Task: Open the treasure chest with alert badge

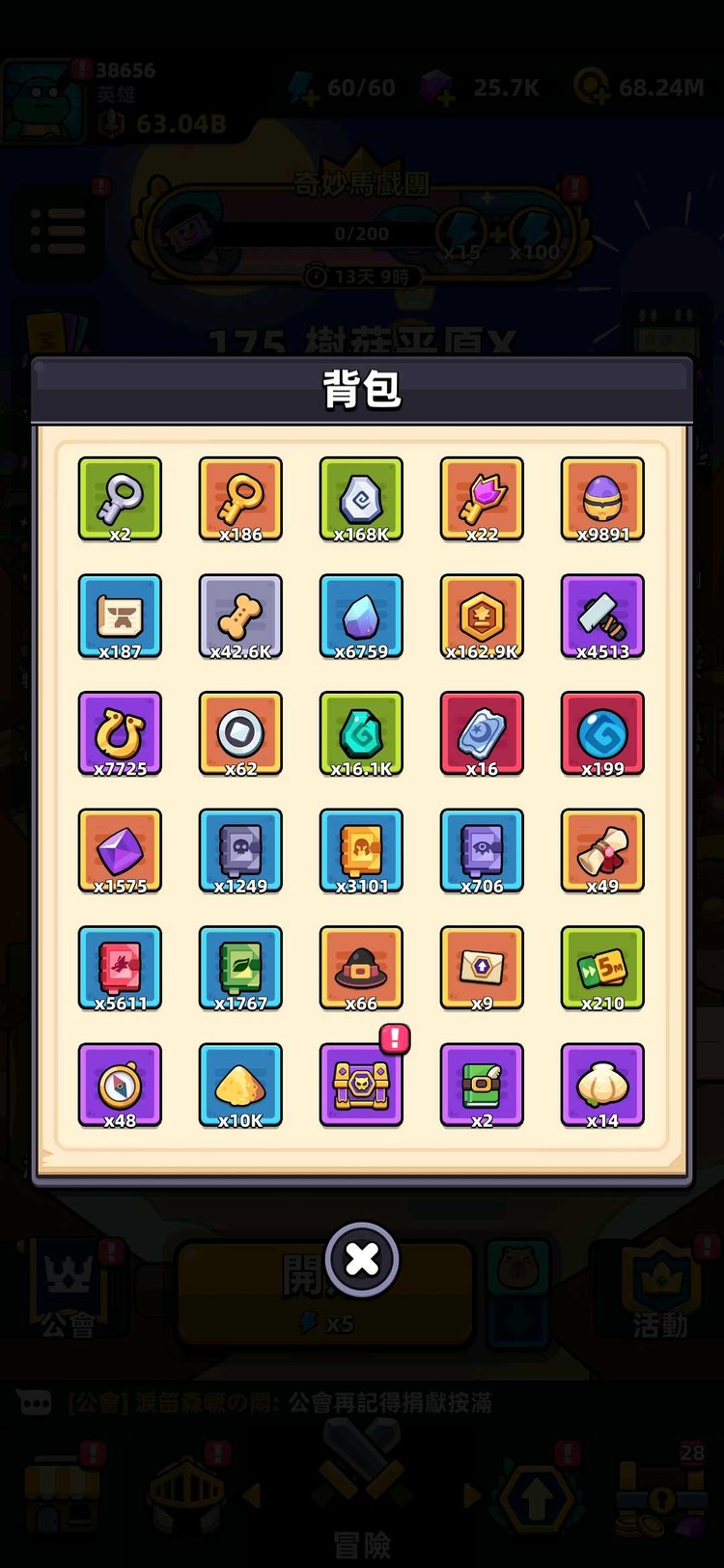Action: (361, 1085)
